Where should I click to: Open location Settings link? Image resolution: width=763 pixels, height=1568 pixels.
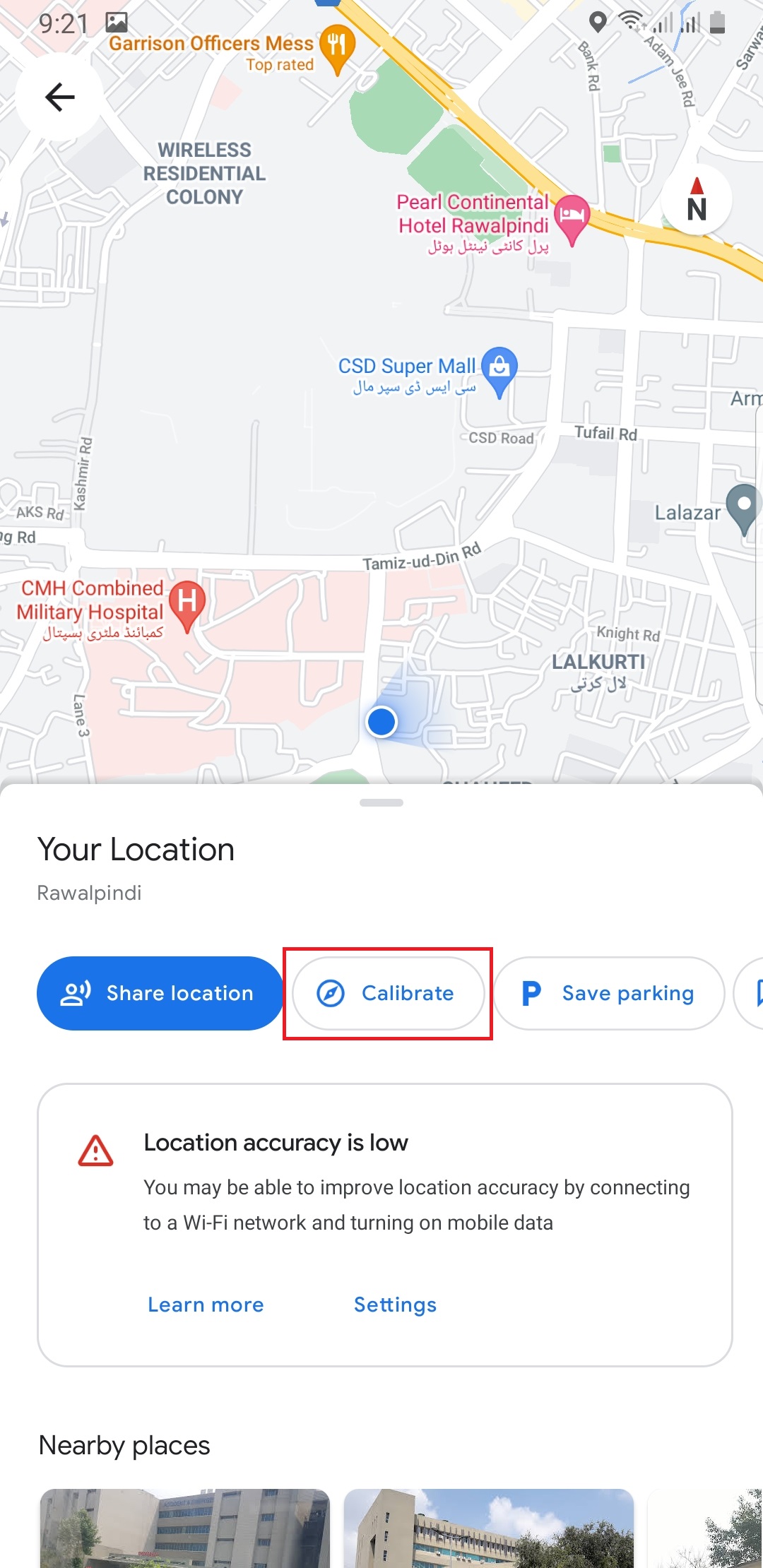point(395,1305)
